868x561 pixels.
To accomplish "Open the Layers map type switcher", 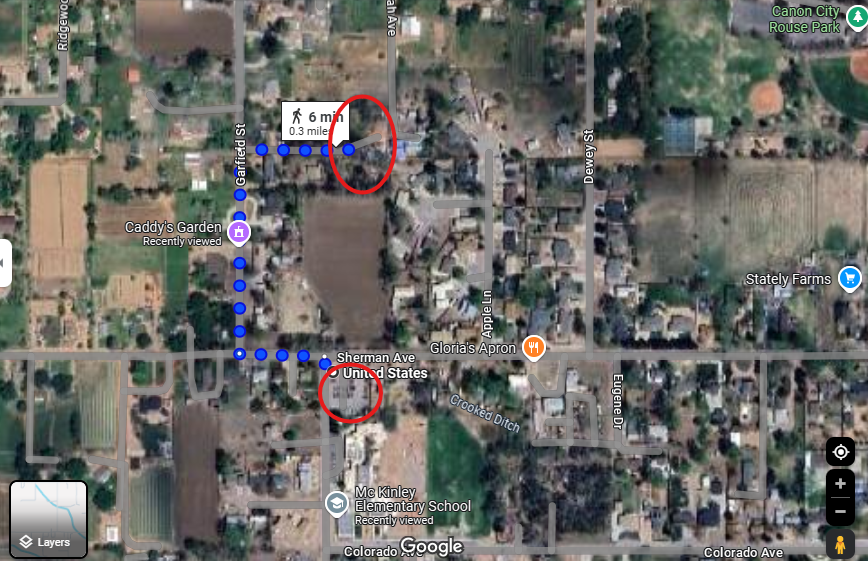I will point(49,519).
